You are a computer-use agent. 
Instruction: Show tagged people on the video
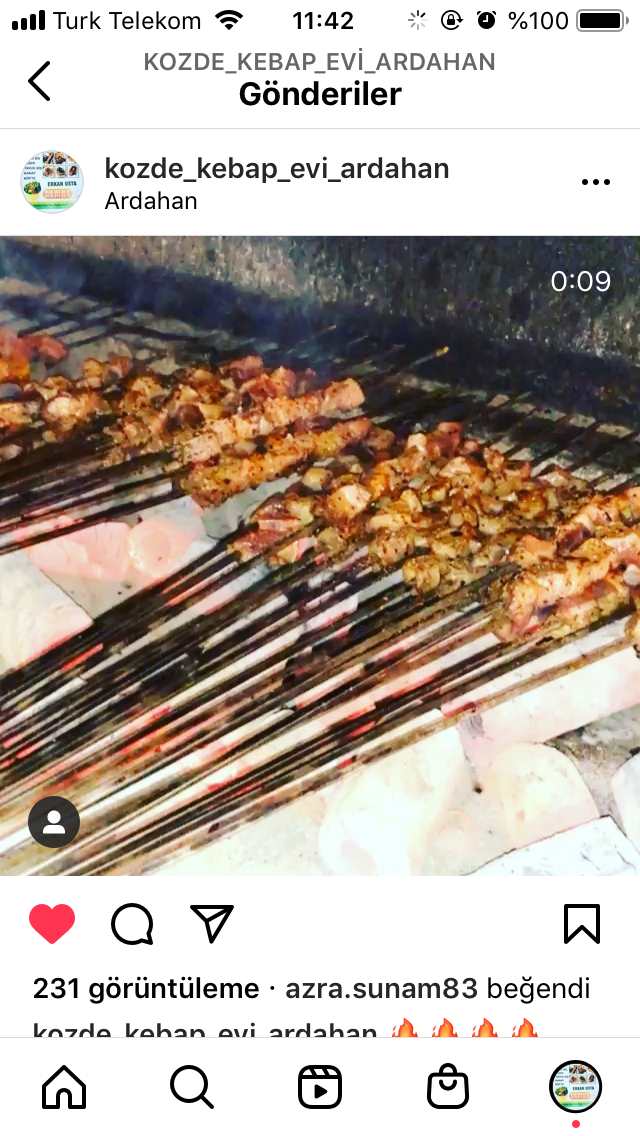(x=54, y=822)
